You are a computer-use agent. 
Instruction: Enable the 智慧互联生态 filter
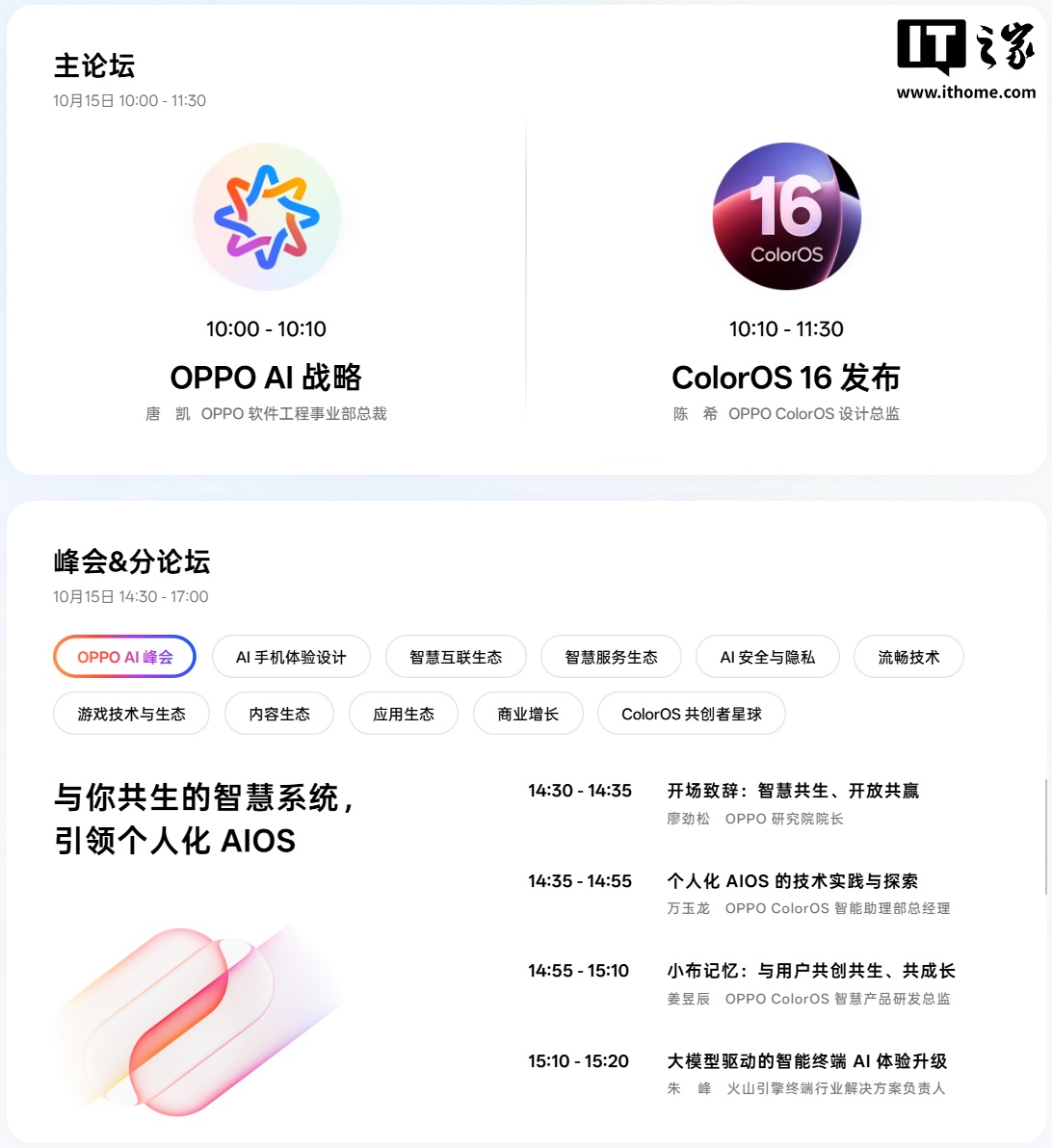tap(456, 656)
